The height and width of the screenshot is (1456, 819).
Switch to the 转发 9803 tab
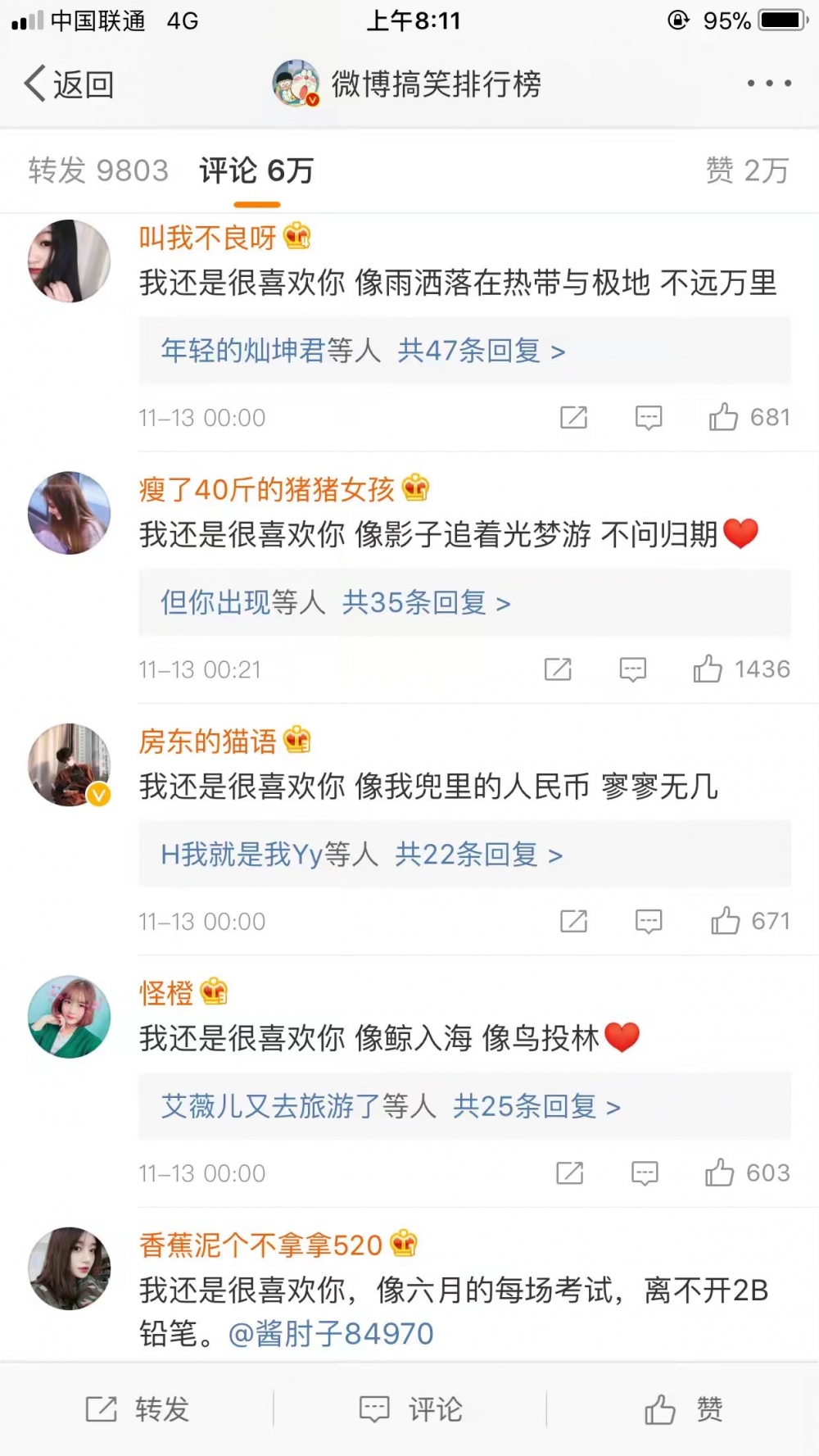pyautogui.click(x=98, y=170)
